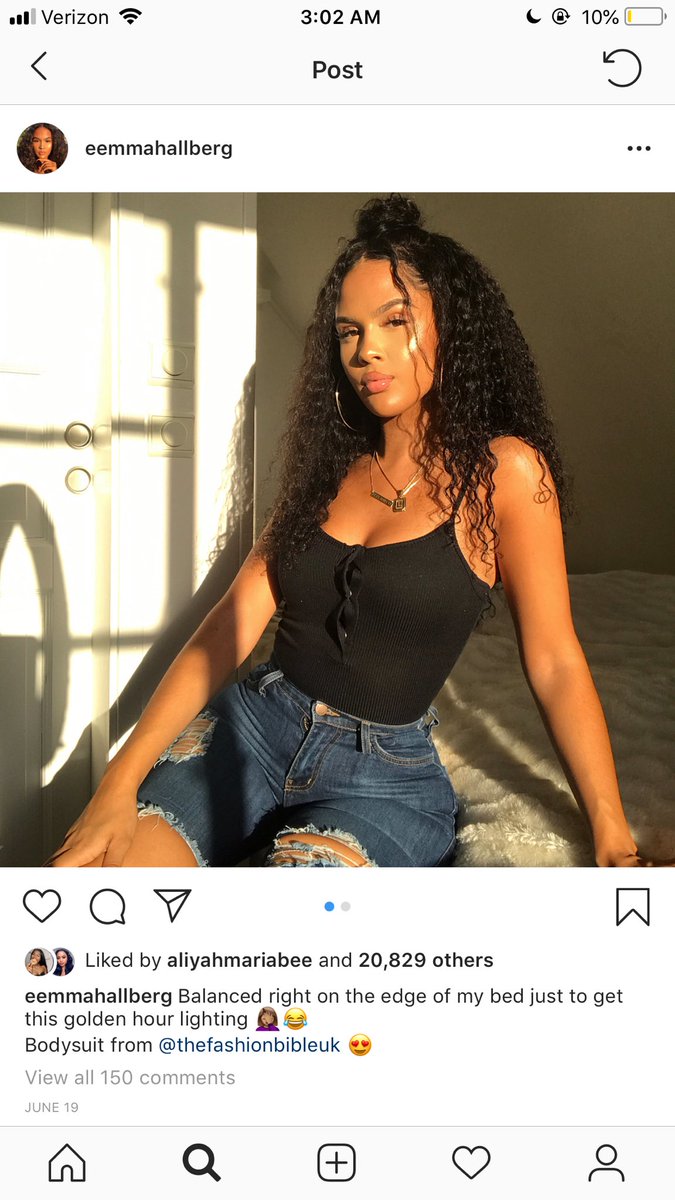Open the @thefashionbibleuk mention link
Image resolution: width=675 pixels, height=1200 pixels.
[250, 1046]
